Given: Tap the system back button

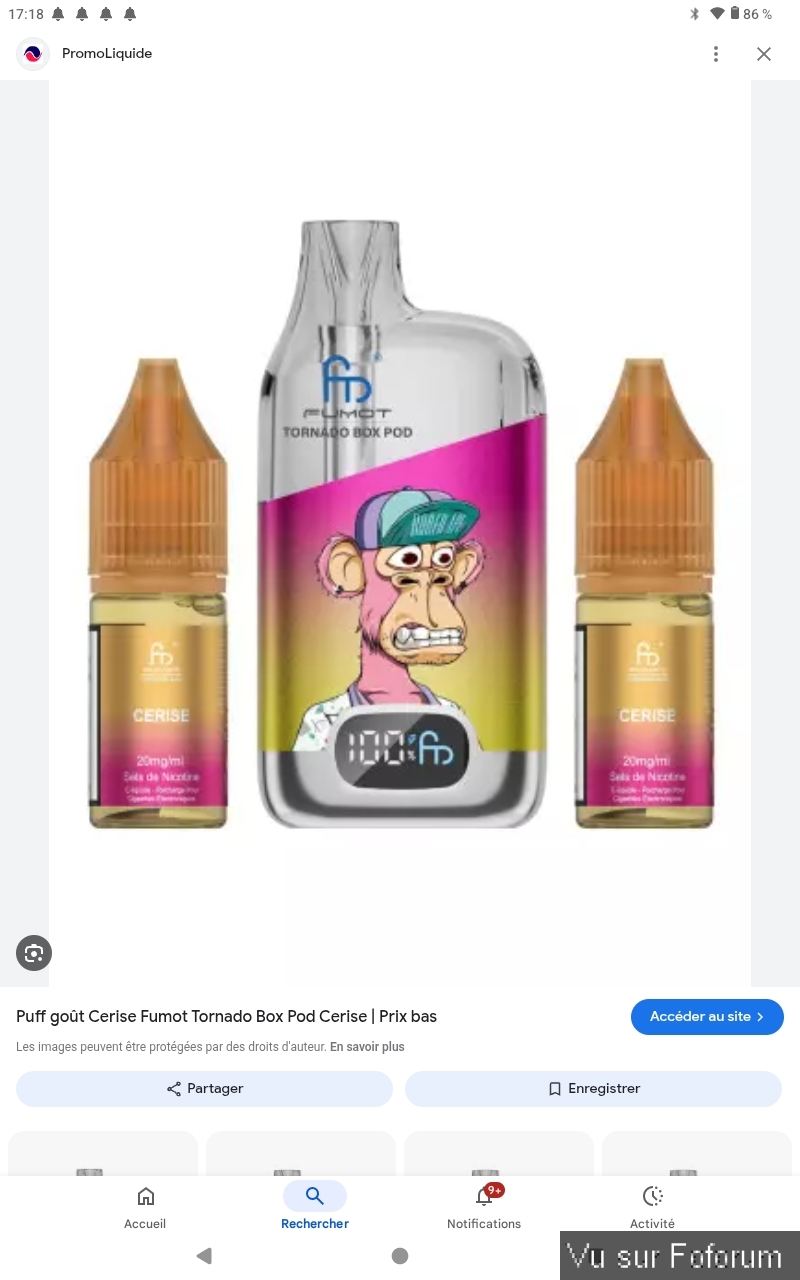Looking at the screenshot, I should 204,1256.
